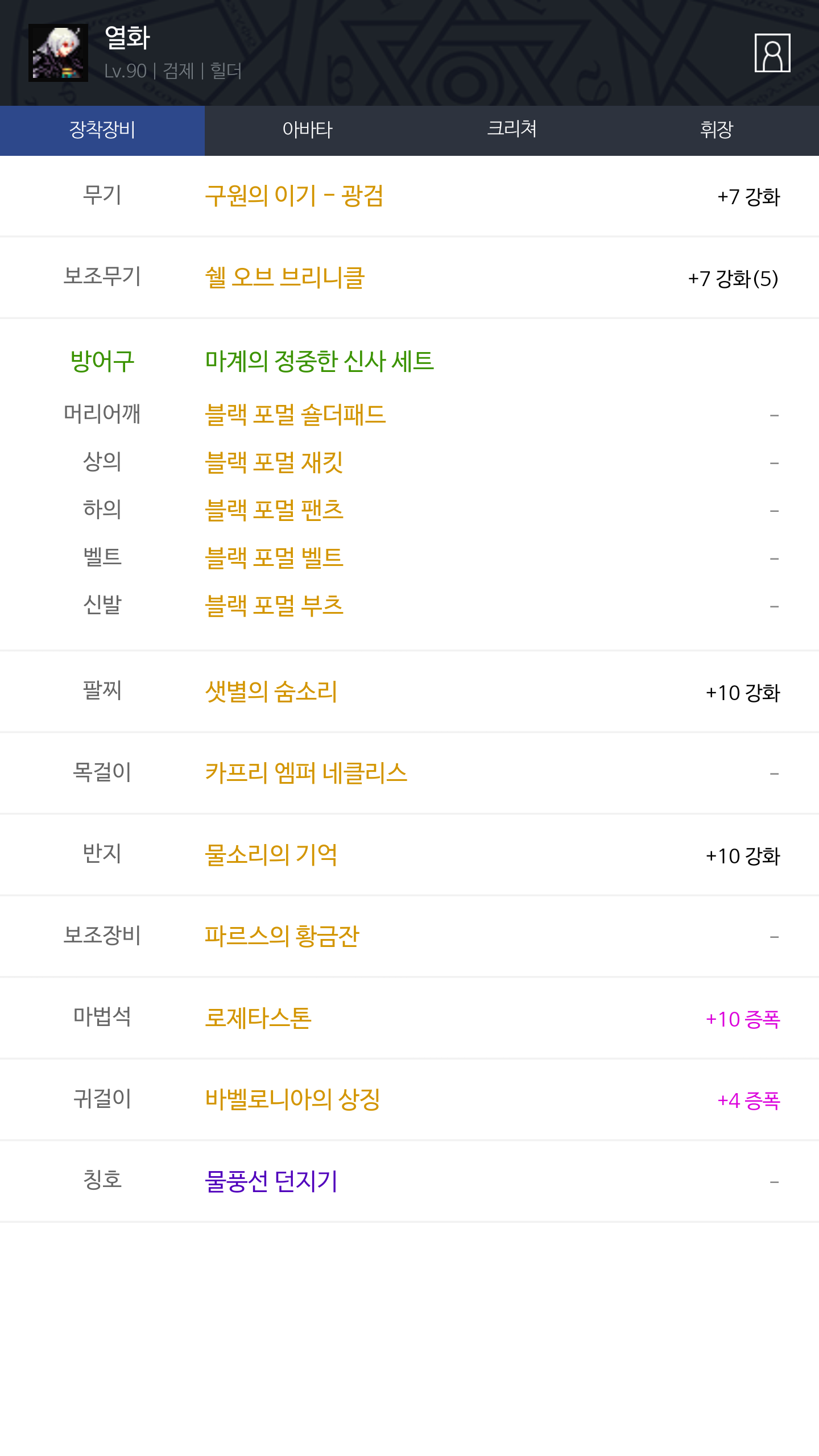Open necklace 카프리 엠퍼 네클리스
The width and height of the screenshot is (819, 1456).
306,773
